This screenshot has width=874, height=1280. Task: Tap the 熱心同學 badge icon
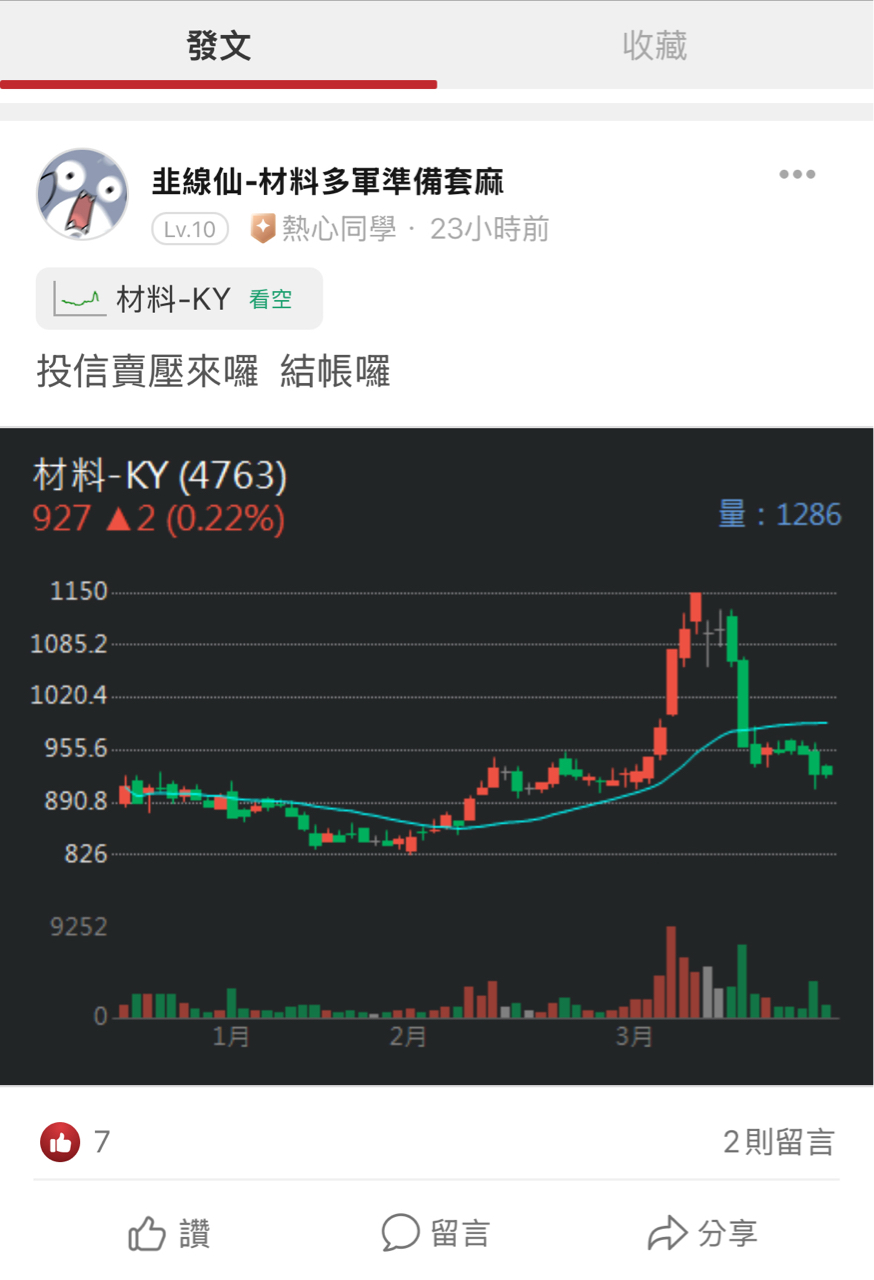click(x=261, y=228)
